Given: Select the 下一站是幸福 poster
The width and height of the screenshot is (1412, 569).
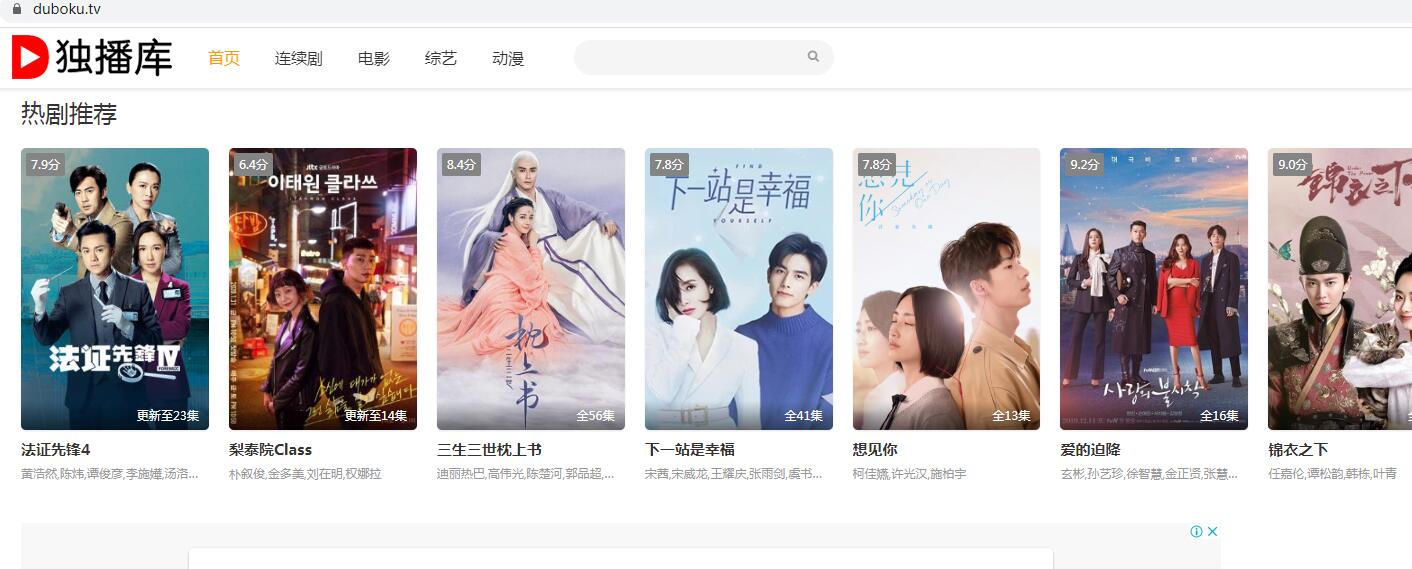Looking at the screenshot, I should pos(739,288).
